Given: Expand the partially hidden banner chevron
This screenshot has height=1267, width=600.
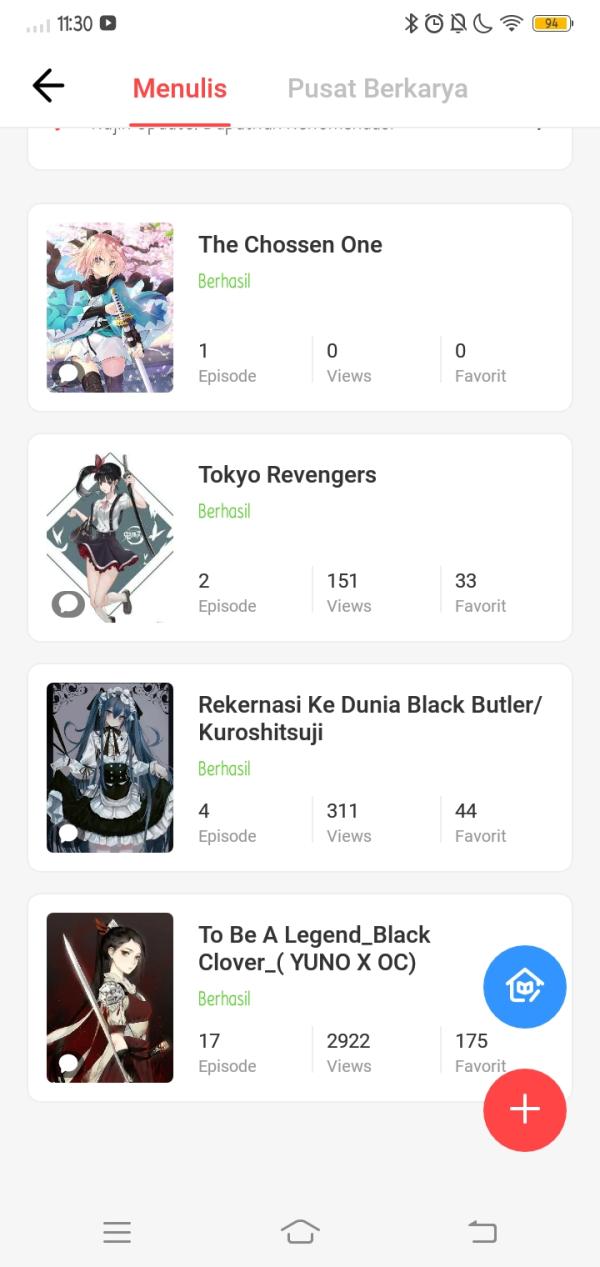Looking at the screenshot, I should tap(540, 128).
